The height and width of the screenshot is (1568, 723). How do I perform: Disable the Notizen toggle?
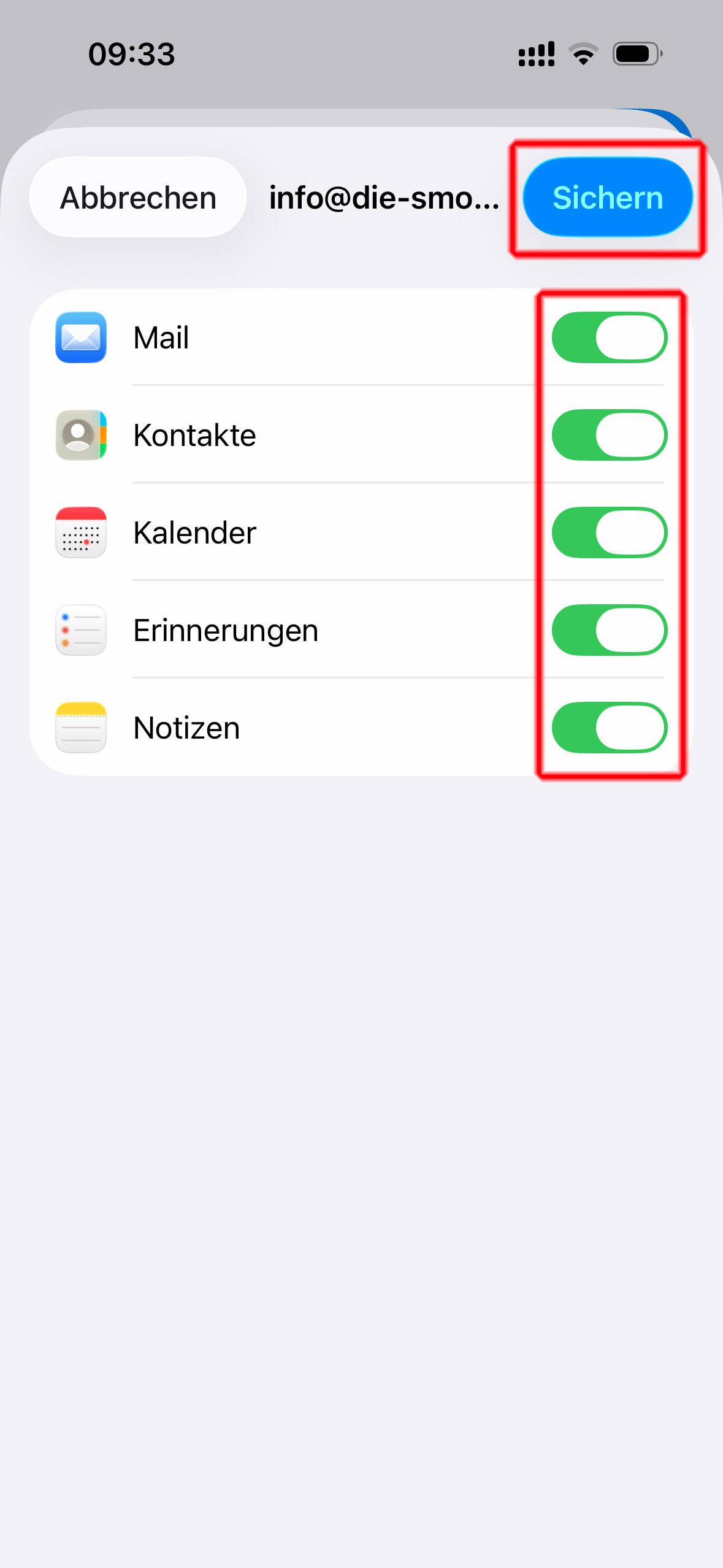(x=609, y=728)
